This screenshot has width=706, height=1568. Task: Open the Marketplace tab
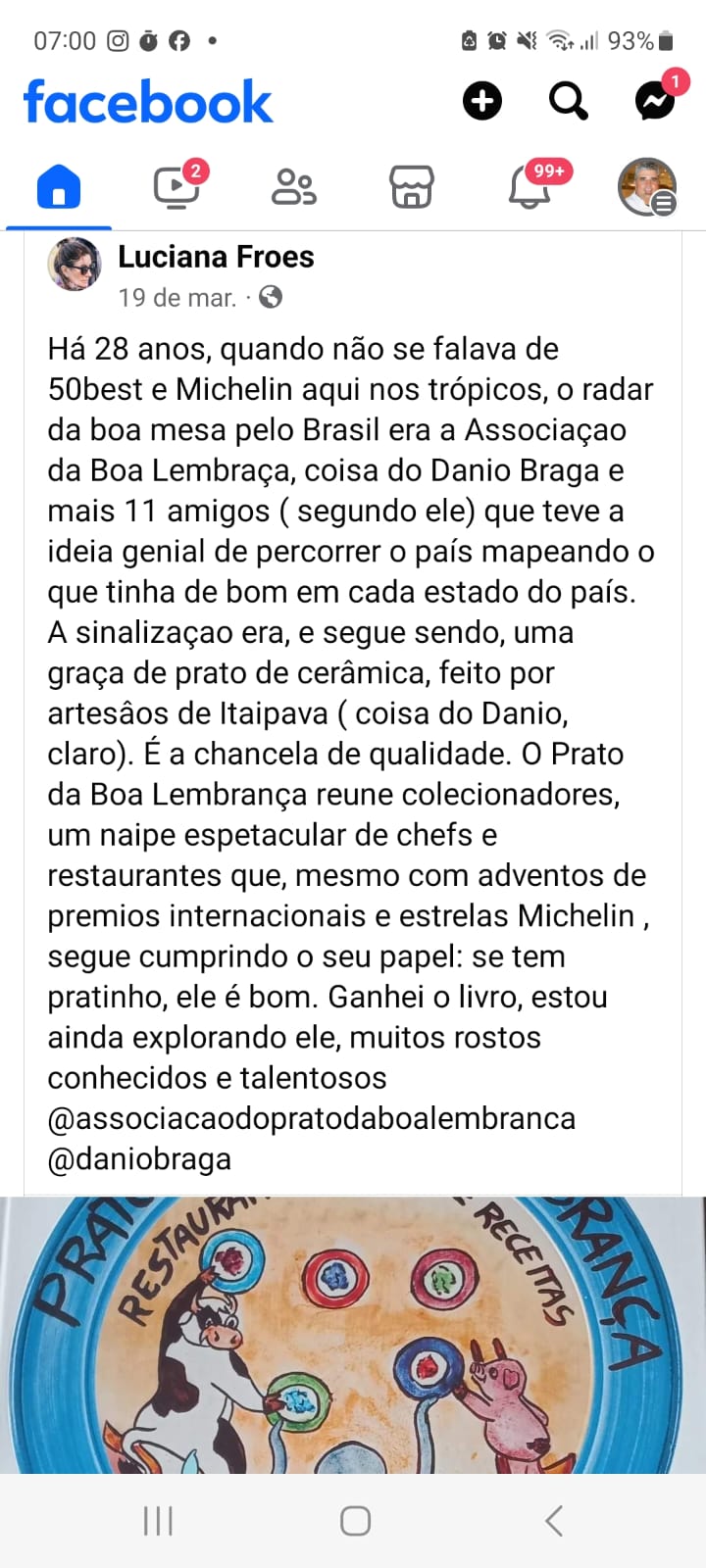[x=412, y=186]
